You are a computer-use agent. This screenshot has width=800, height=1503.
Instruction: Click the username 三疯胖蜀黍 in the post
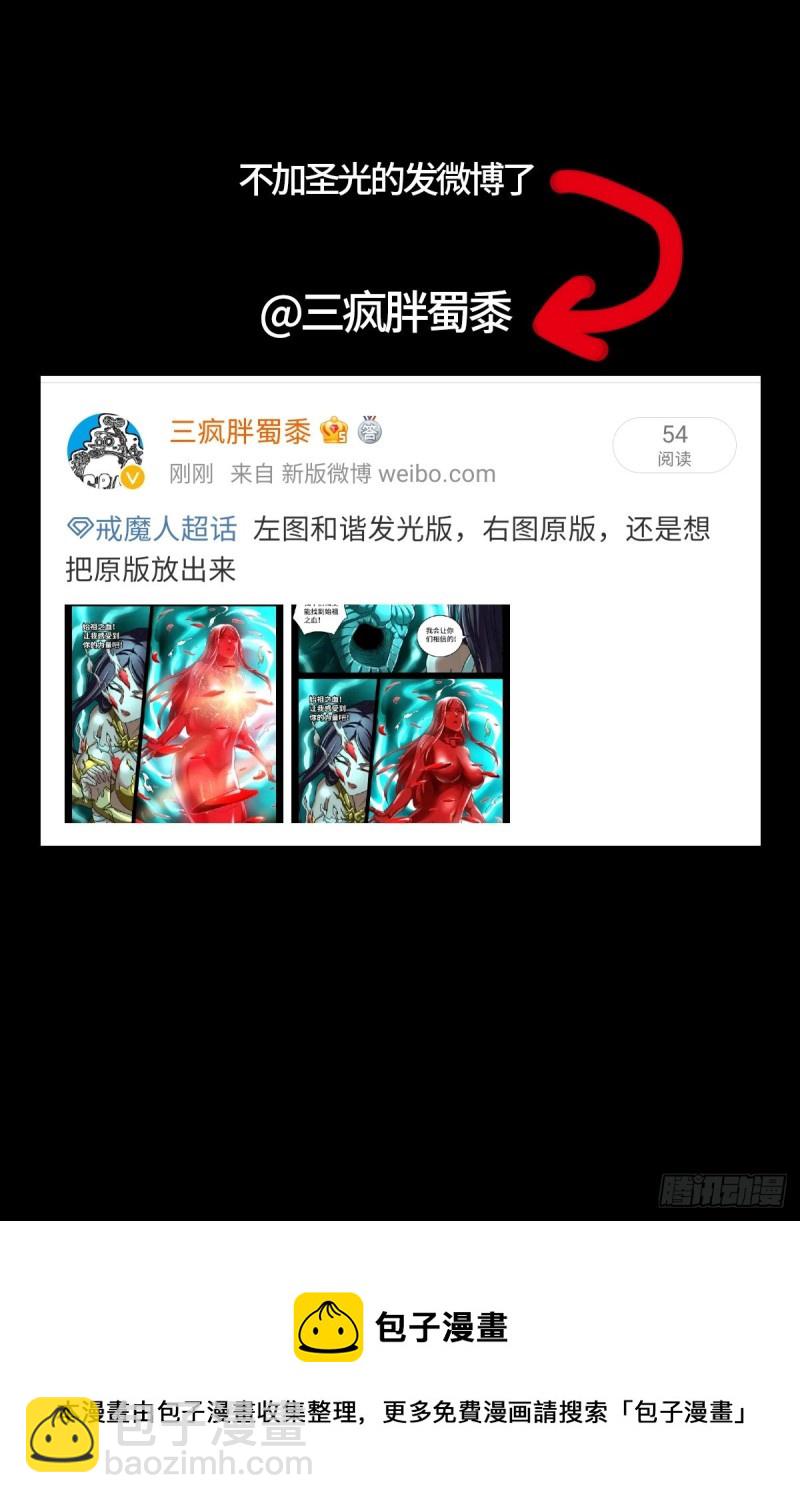(x=238, y=430)
